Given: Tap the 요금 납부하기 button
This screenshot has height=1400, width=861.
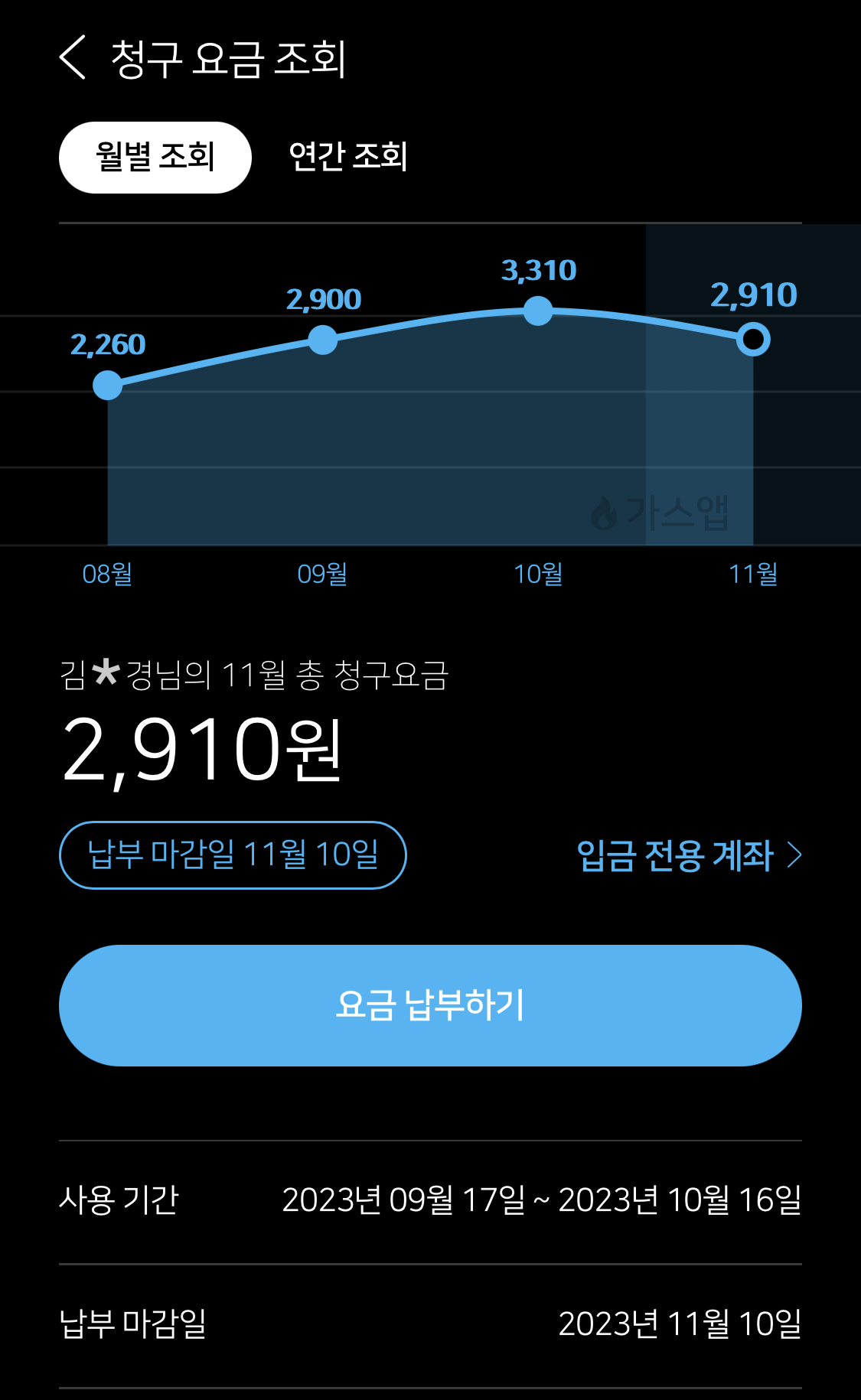Looking at the screenshot, I should (430, 1005).
